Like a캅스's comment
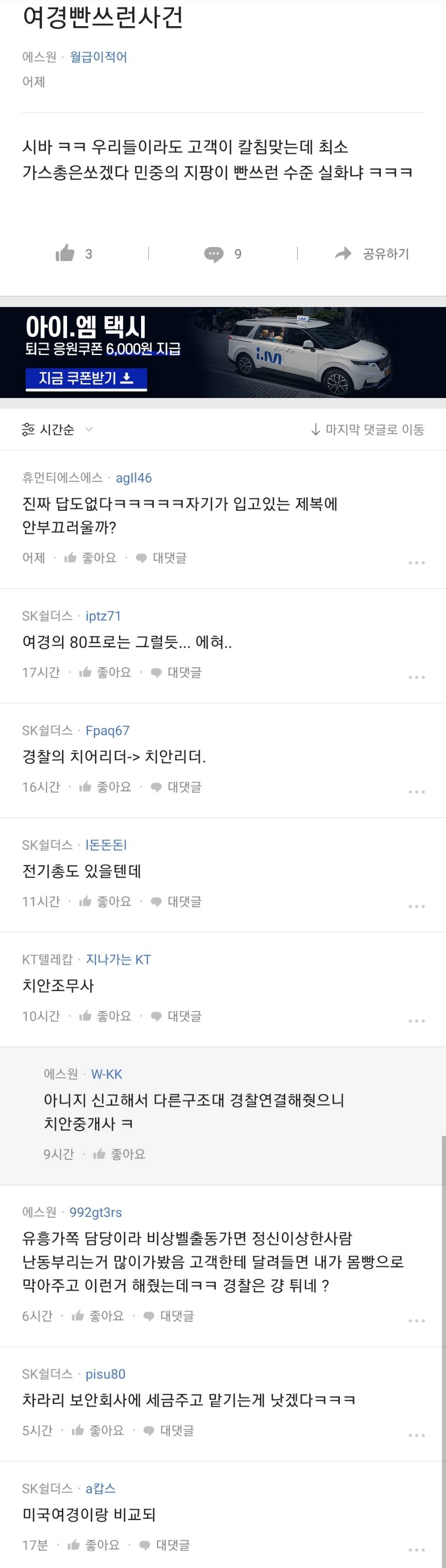Viewport: 446px width, 1568px height. coord(94,1544)
